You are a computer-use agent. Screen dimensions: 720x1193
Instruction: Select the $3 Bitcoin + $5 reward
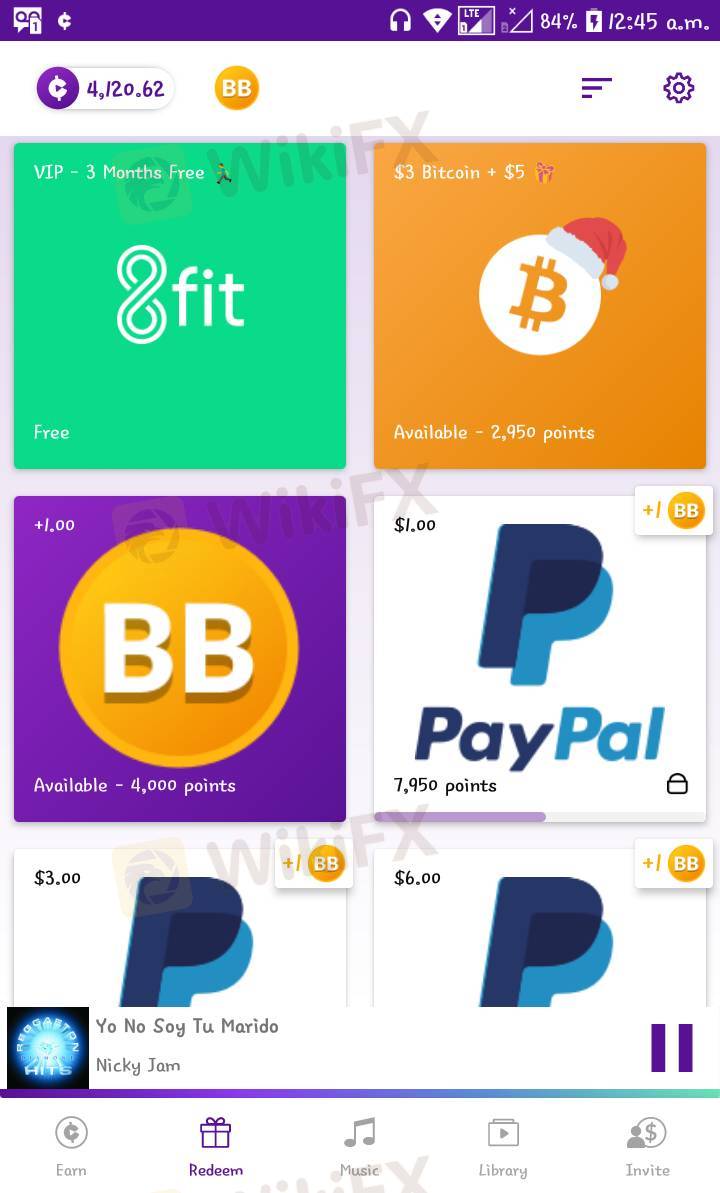pyautogui.click(x=540, y=305)
